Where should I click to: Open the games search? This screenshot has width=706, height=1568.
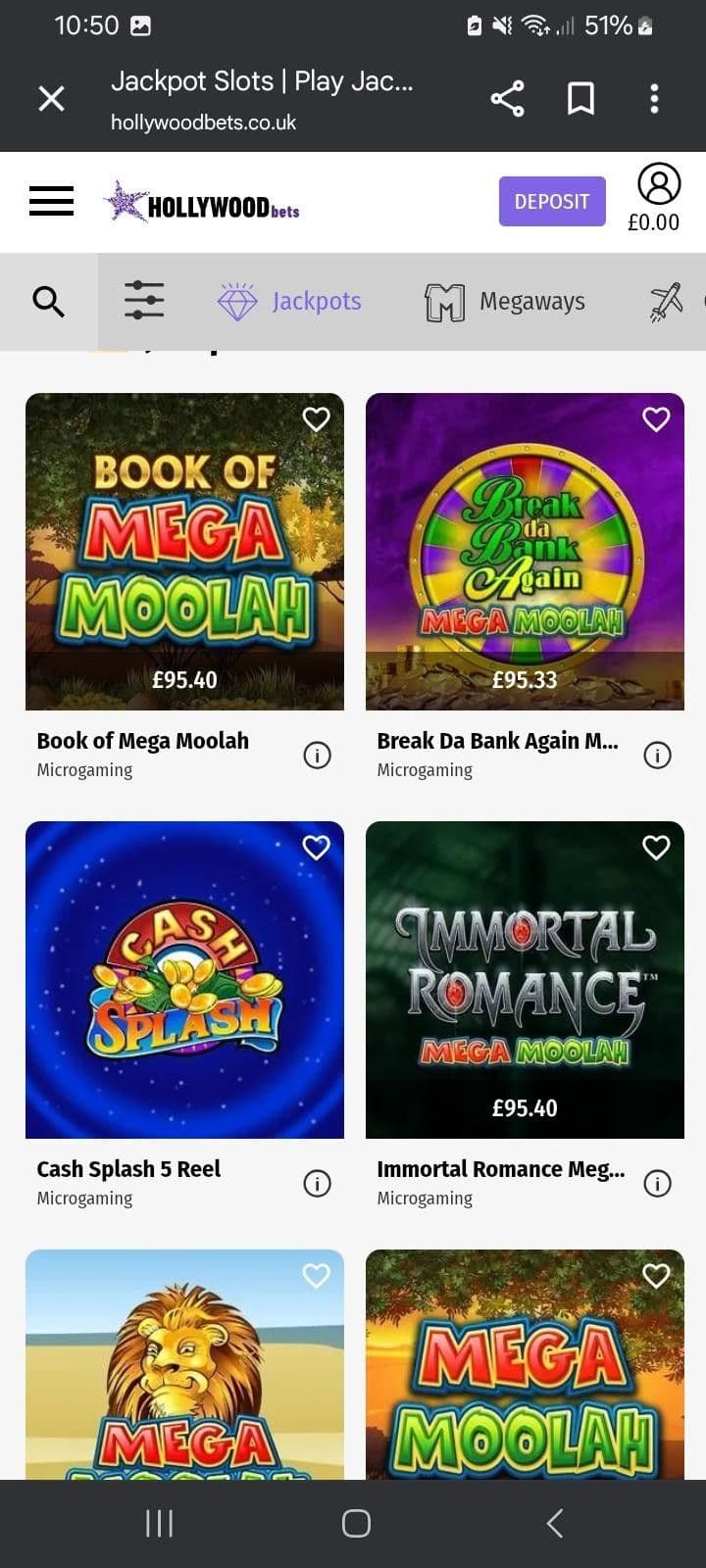coord(48,301)
